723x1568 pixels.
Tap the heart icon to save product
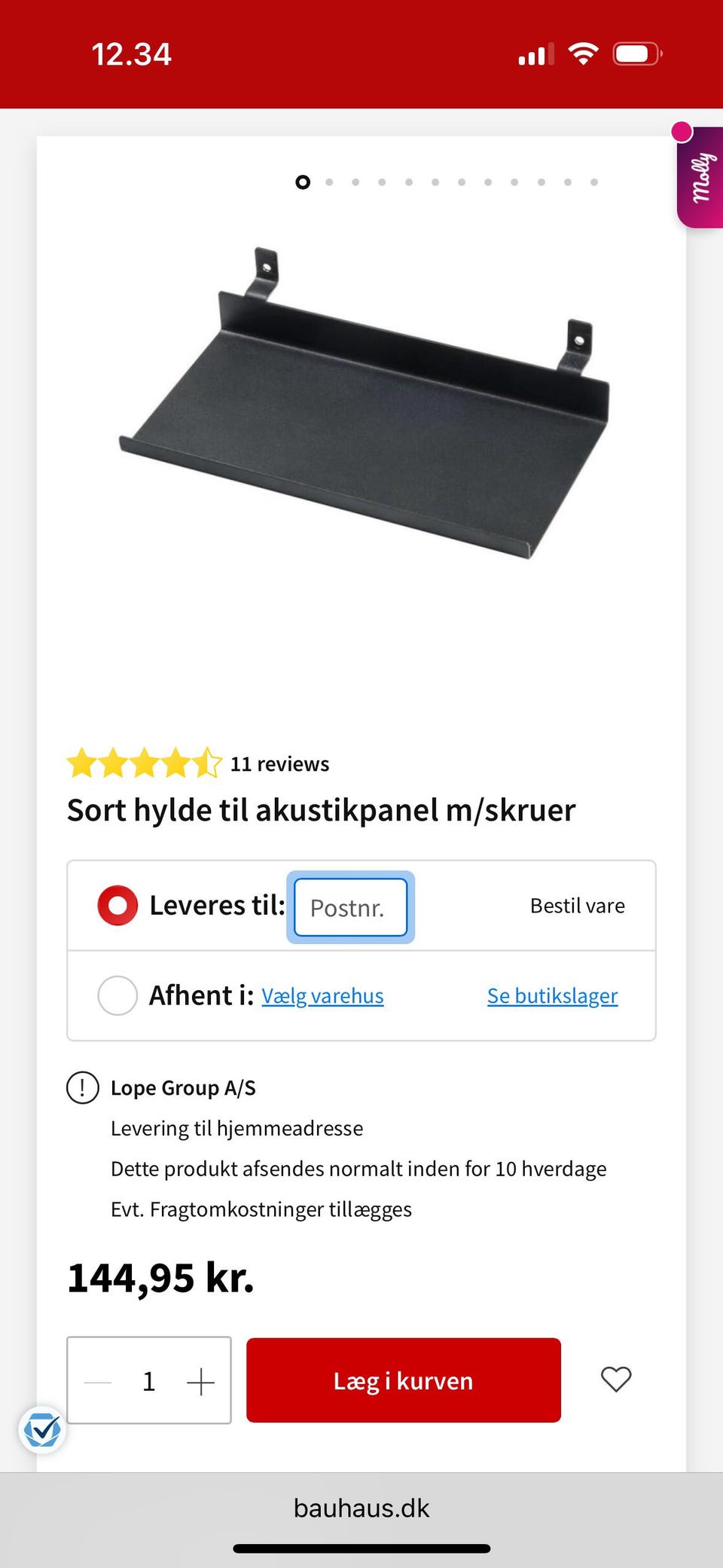point(615,1380)
